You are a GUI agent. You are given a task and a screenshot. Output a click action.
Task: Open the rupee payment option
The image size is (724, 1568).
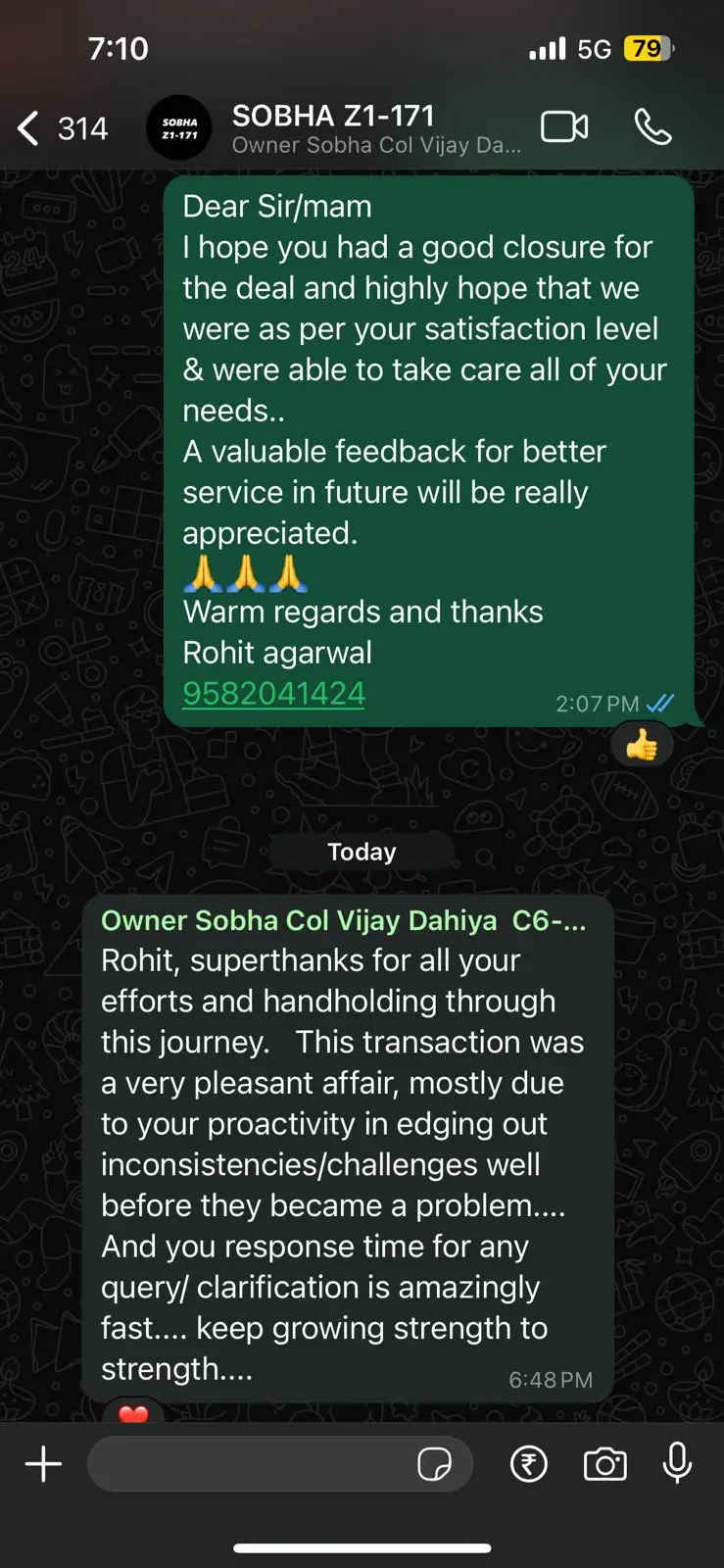(529, 1464)
